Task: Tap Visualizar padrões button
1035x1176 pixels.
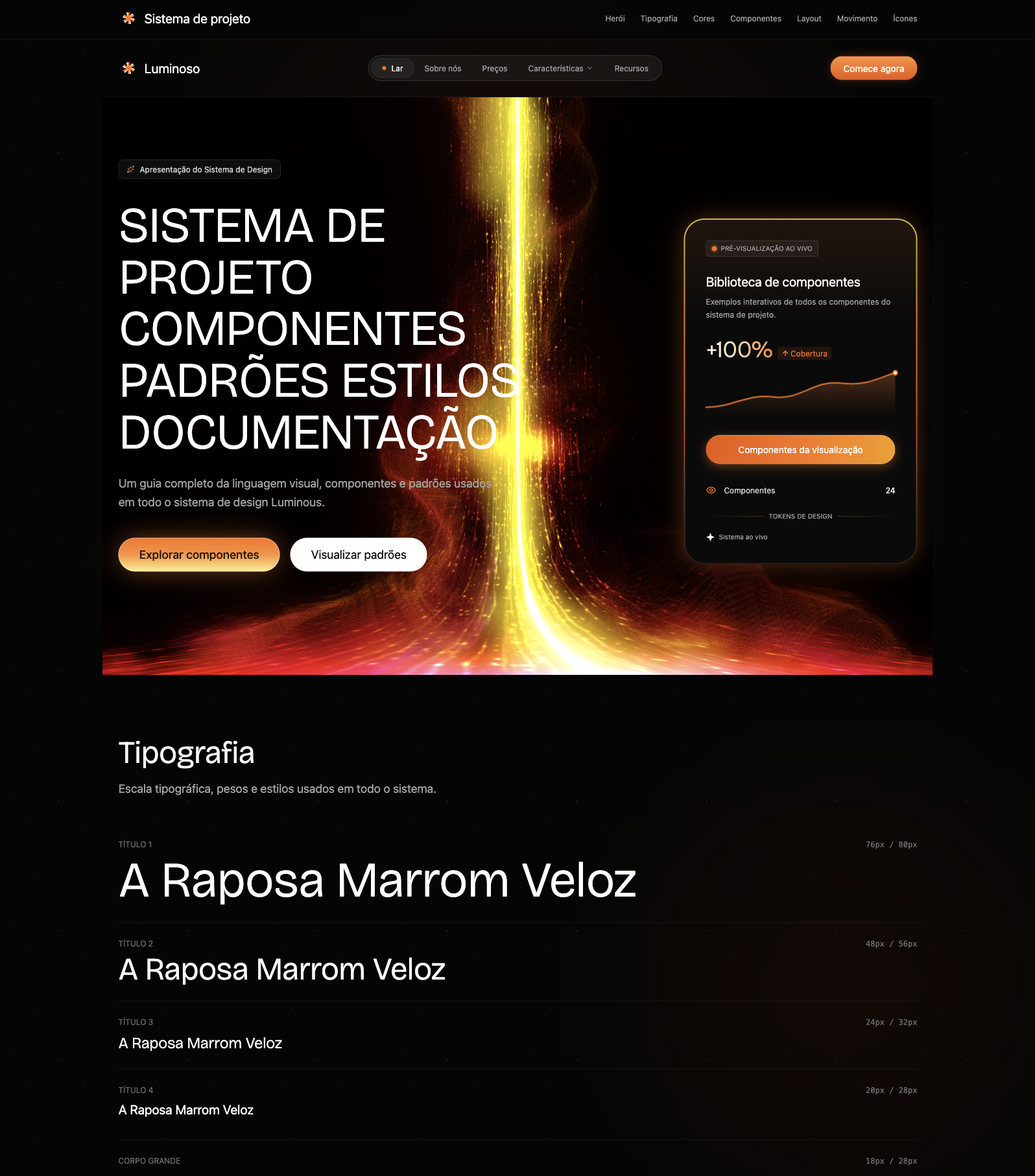Action: click(358, 555)
